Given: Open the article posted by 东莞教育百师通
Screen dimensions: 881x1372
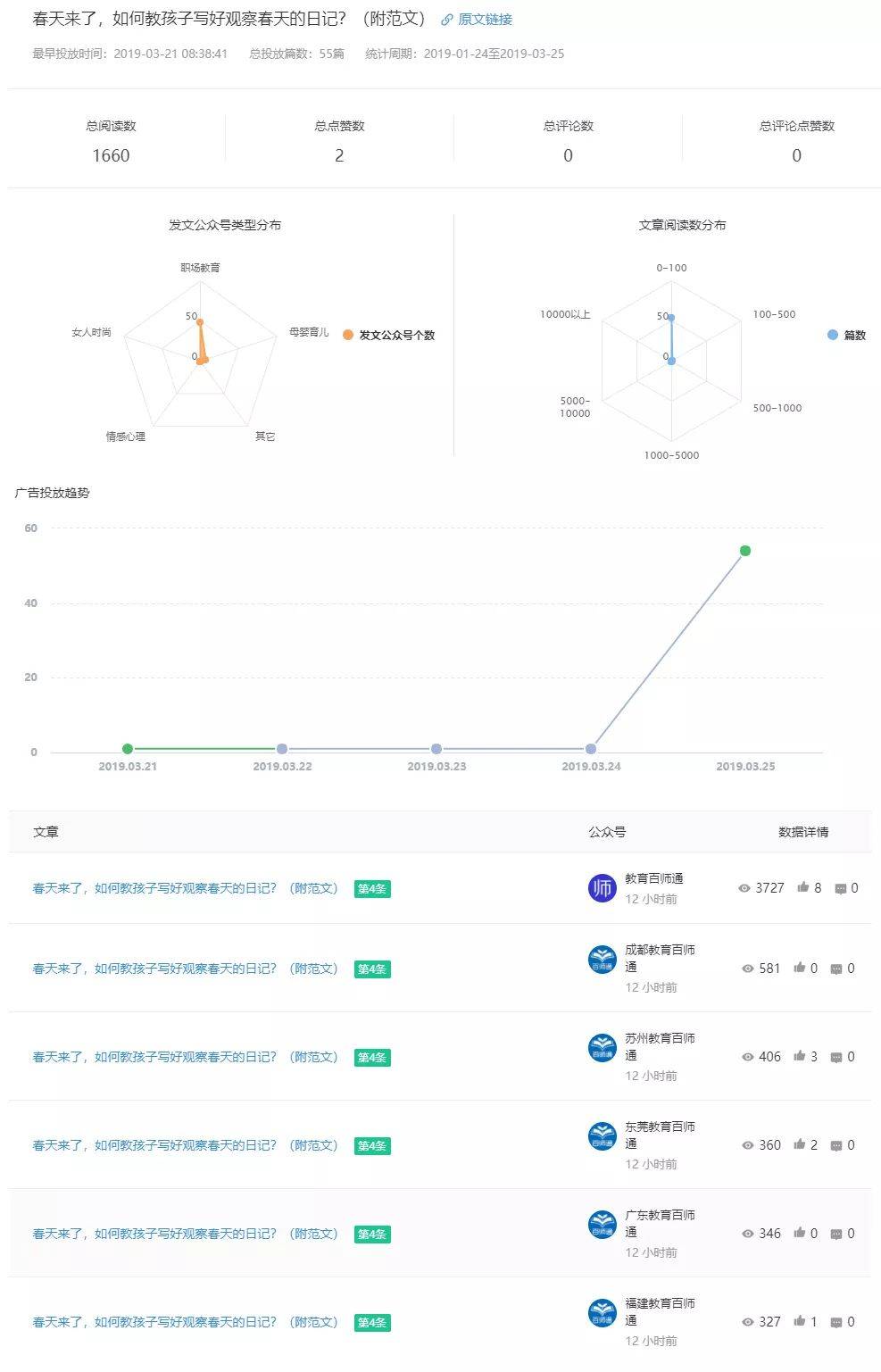Looking at the screenshot, I should click(186, 1145).
